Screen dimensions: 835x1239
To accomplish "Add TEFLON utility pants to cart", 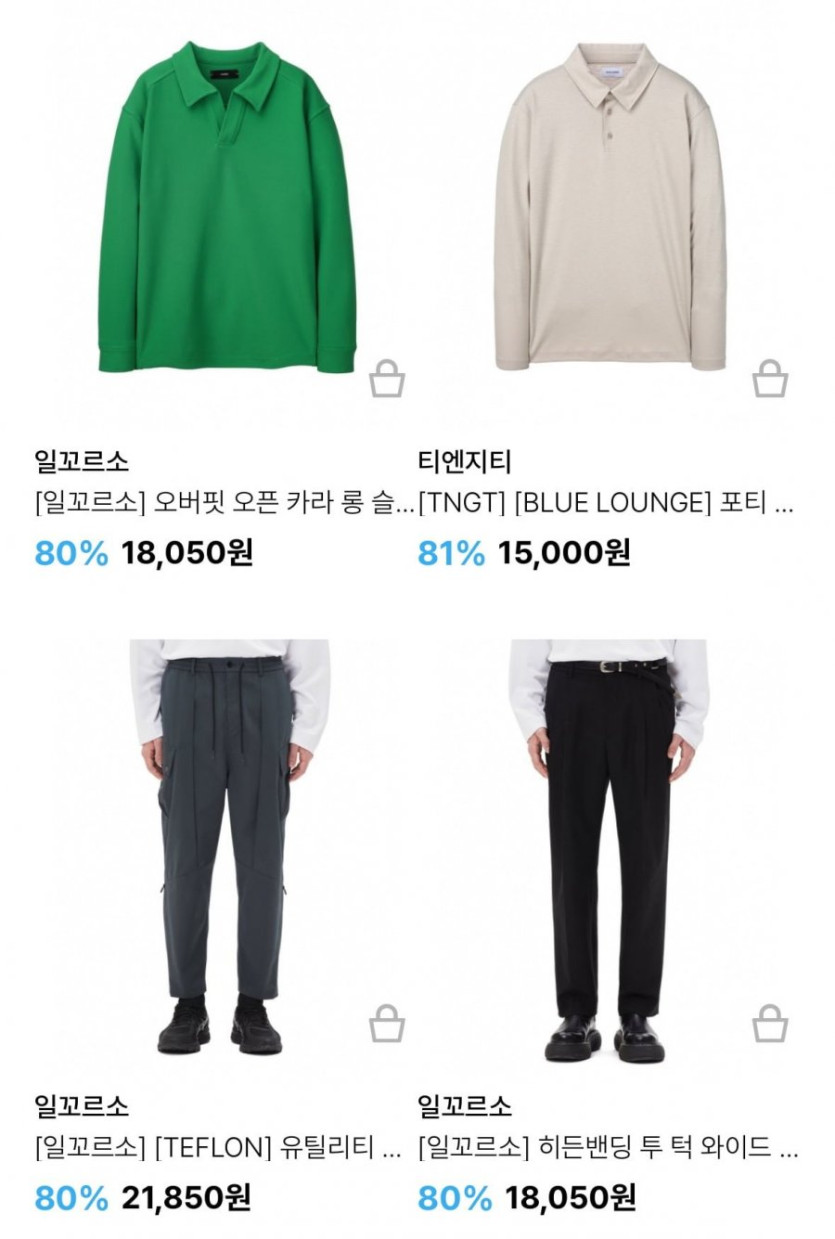I will tap(387, 1023).
